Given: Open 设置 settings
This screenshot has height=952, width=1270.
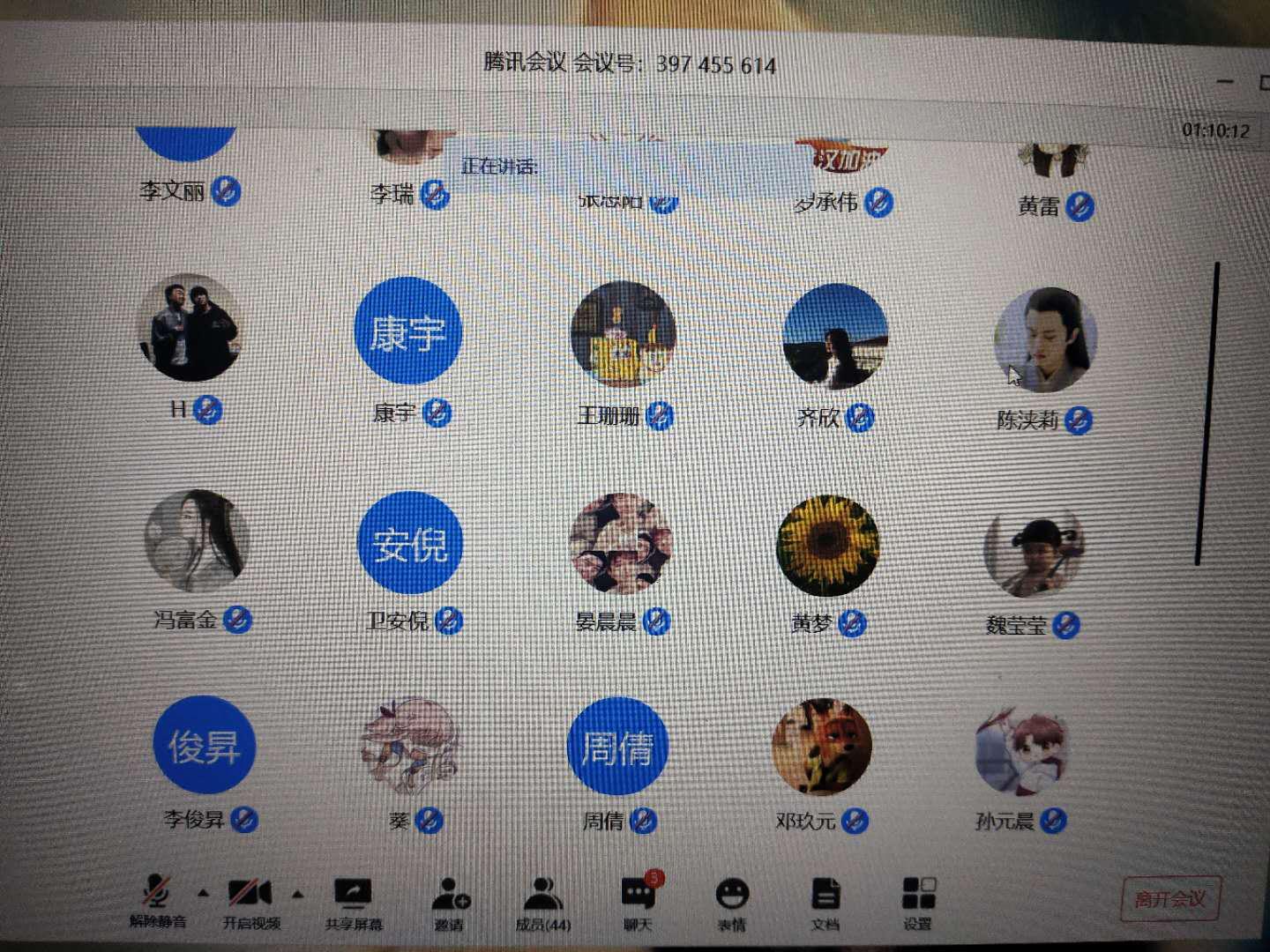Looking at the screenshot, I should coord(918,902).
